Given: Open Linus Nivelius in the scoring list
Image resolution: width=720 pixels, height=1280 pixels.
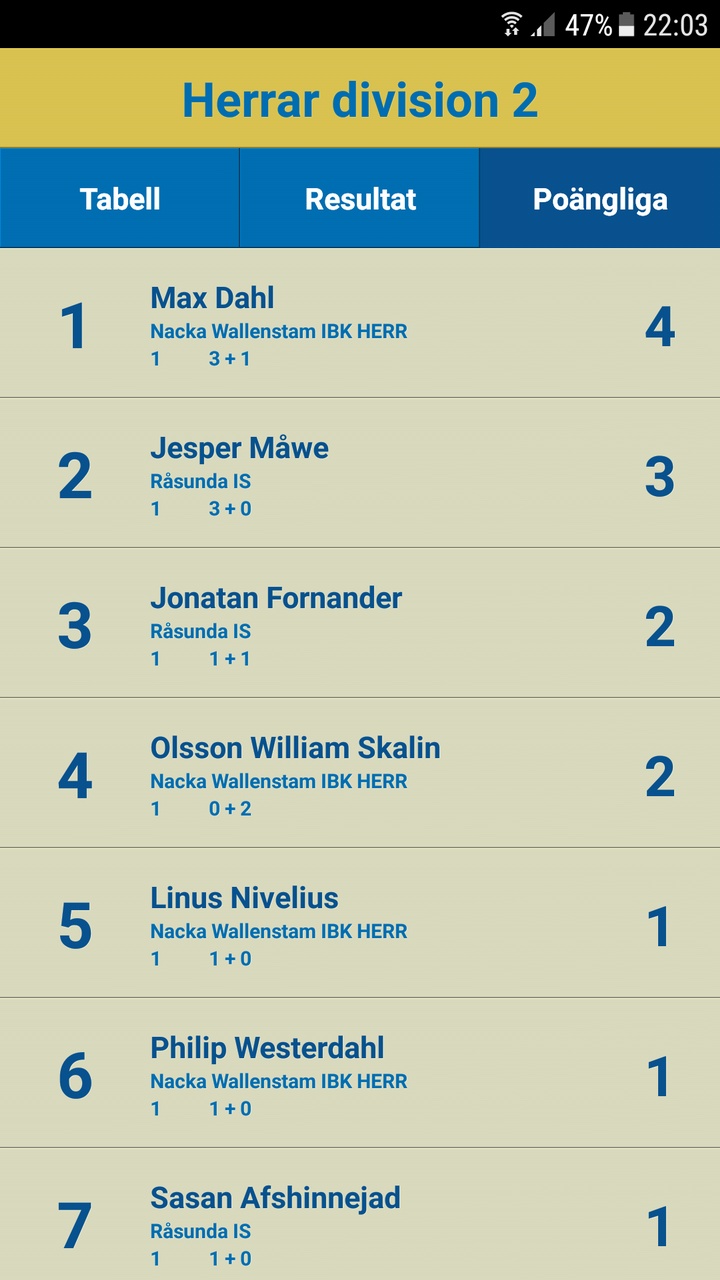Looking at the screenshot, I should coord(360,923).
